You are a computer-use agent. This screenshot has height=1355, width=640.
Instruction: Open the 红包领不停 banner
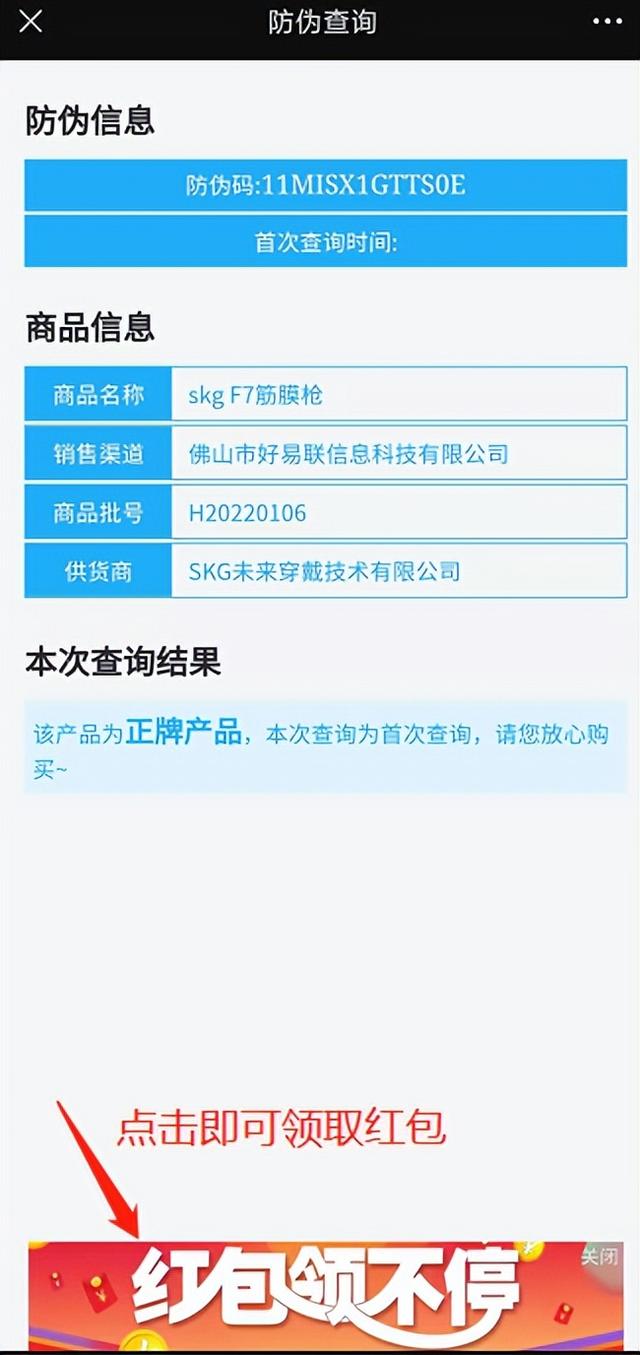click(326, 1293)
